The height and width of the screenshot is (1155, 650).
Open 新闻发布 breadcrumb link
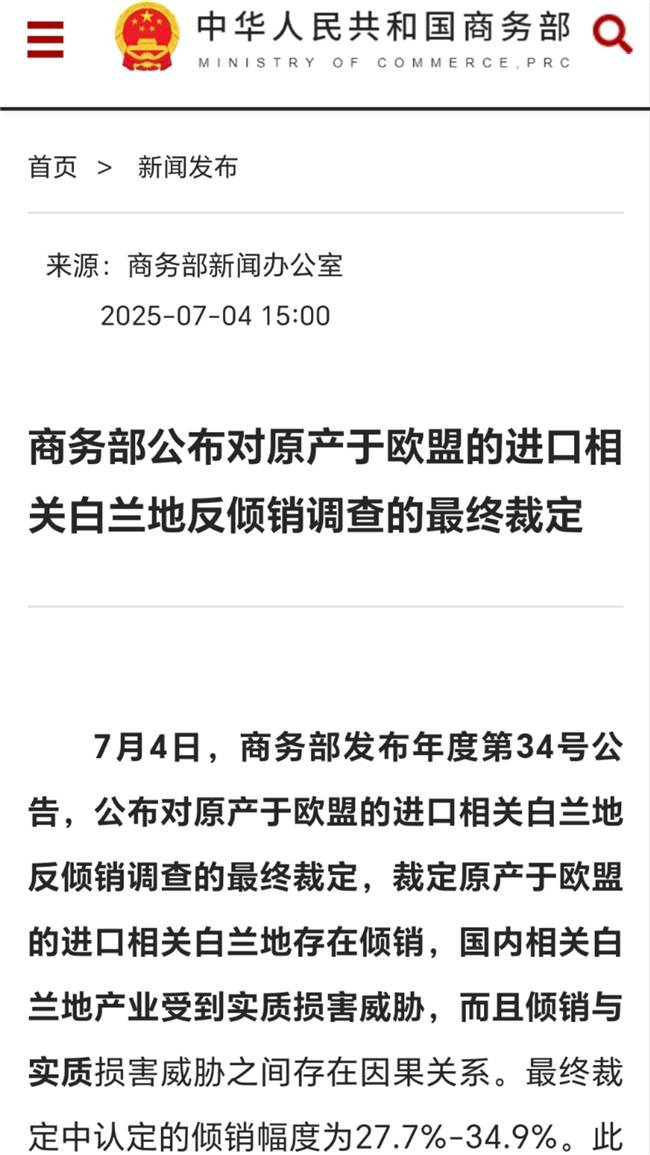coord(187,167)
